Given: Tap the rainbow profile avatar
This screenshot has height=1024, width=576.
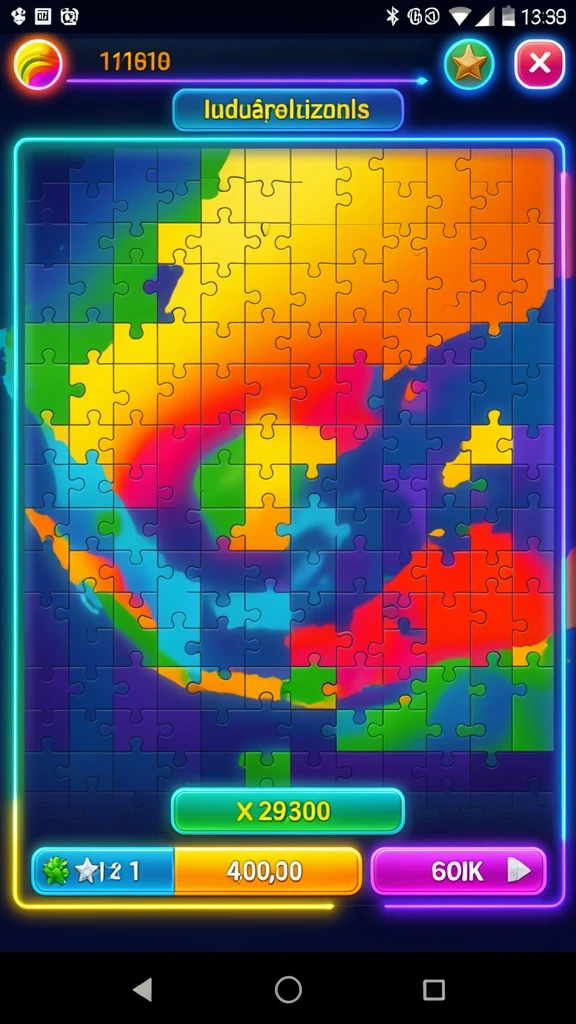Looking at the screenshot, I should click(x=39, y=64).
